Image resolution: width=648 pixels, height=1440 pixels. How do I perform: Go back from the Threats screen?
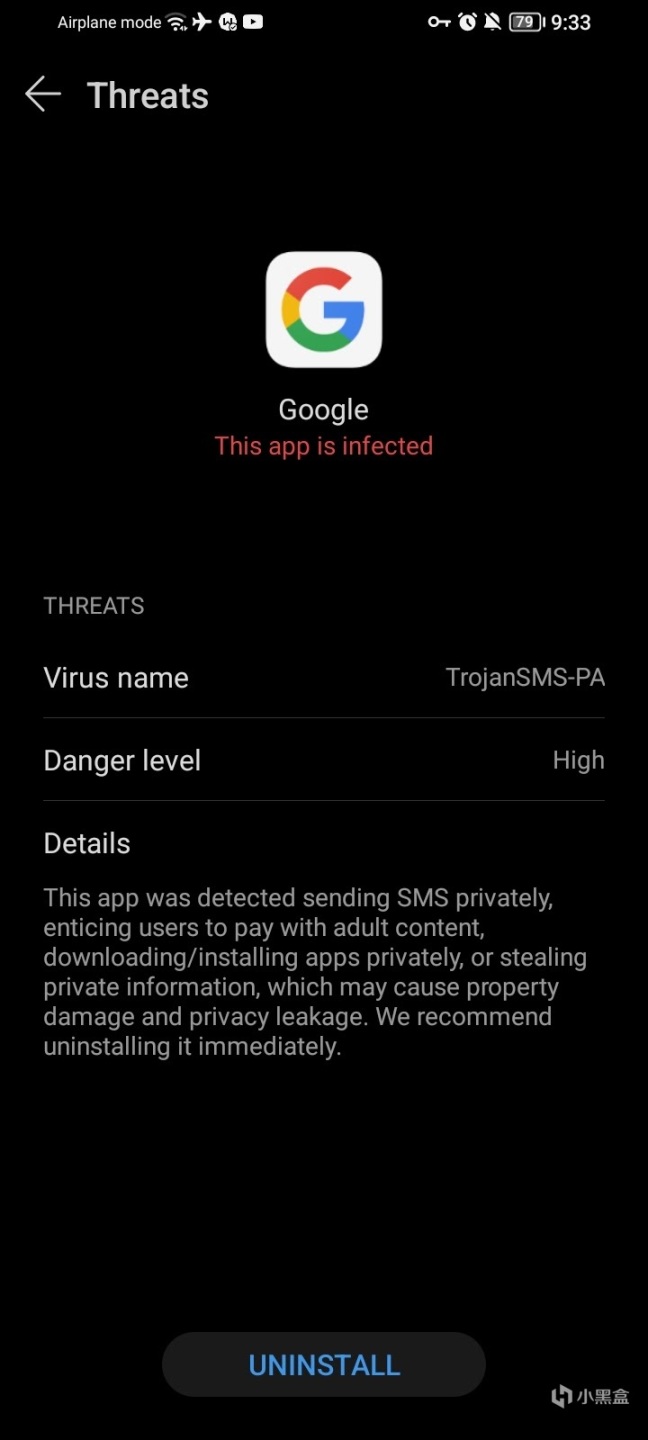pyautogui.click(x=43, y=95)
